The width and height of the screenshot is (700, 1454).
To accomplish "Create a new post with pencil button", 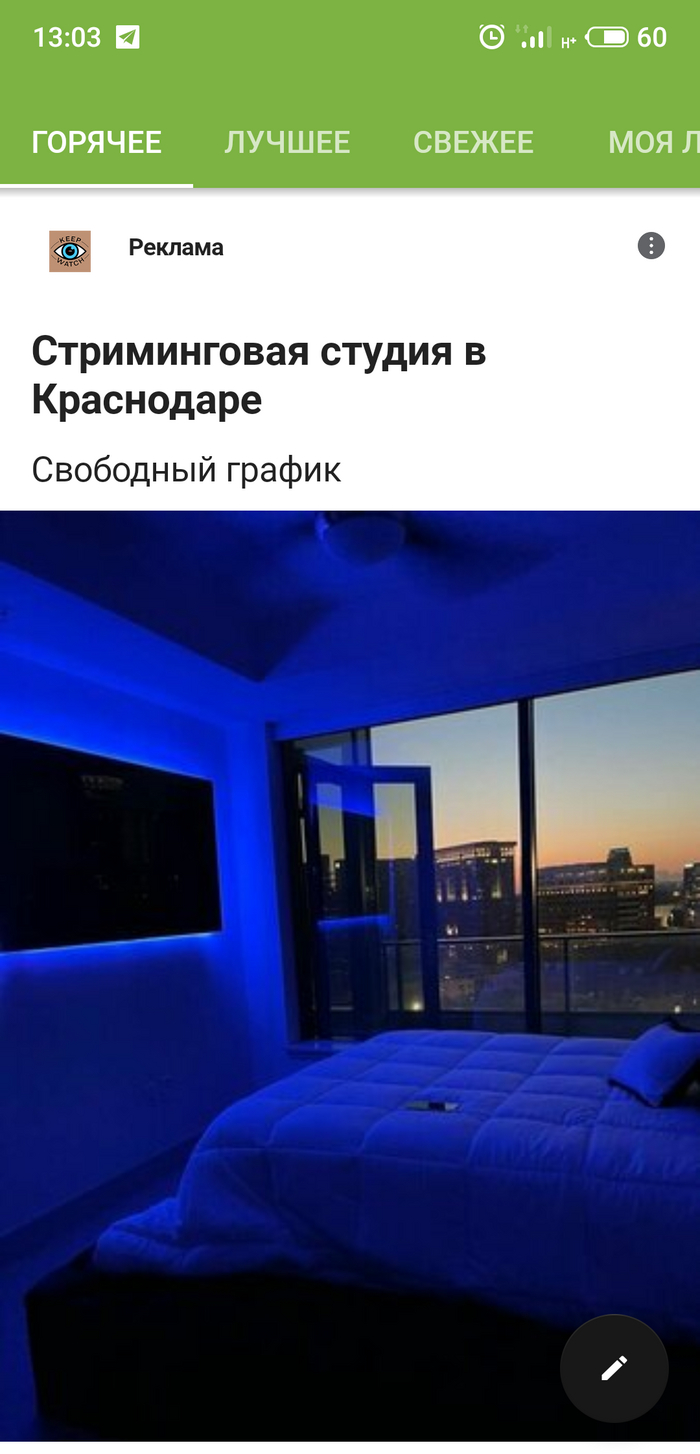I will point(613,1368).
